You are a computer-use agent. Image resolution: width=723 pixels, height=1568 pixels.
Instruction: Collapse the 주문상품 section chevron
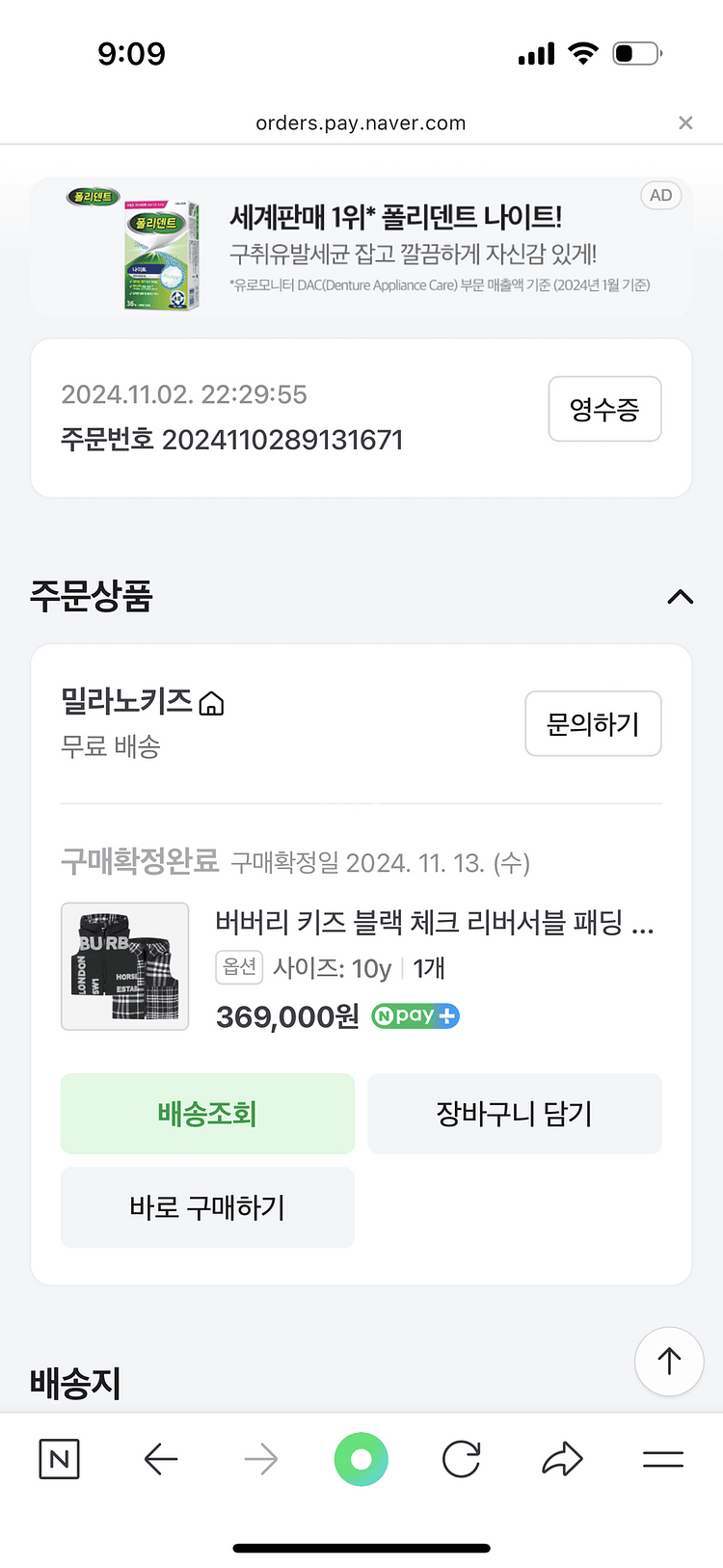point(682,598)
